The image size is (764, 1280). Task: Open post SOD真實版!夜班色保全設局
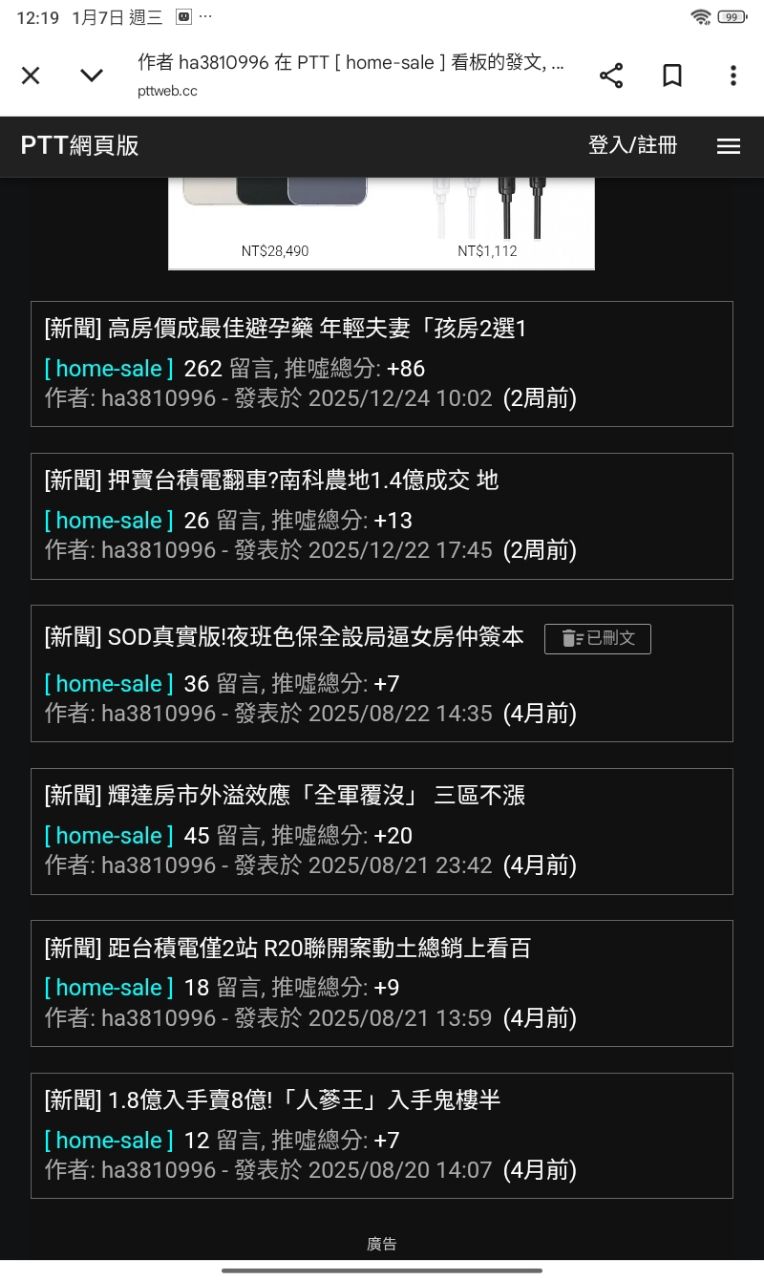pyautogui.click(x=284, y=638)
